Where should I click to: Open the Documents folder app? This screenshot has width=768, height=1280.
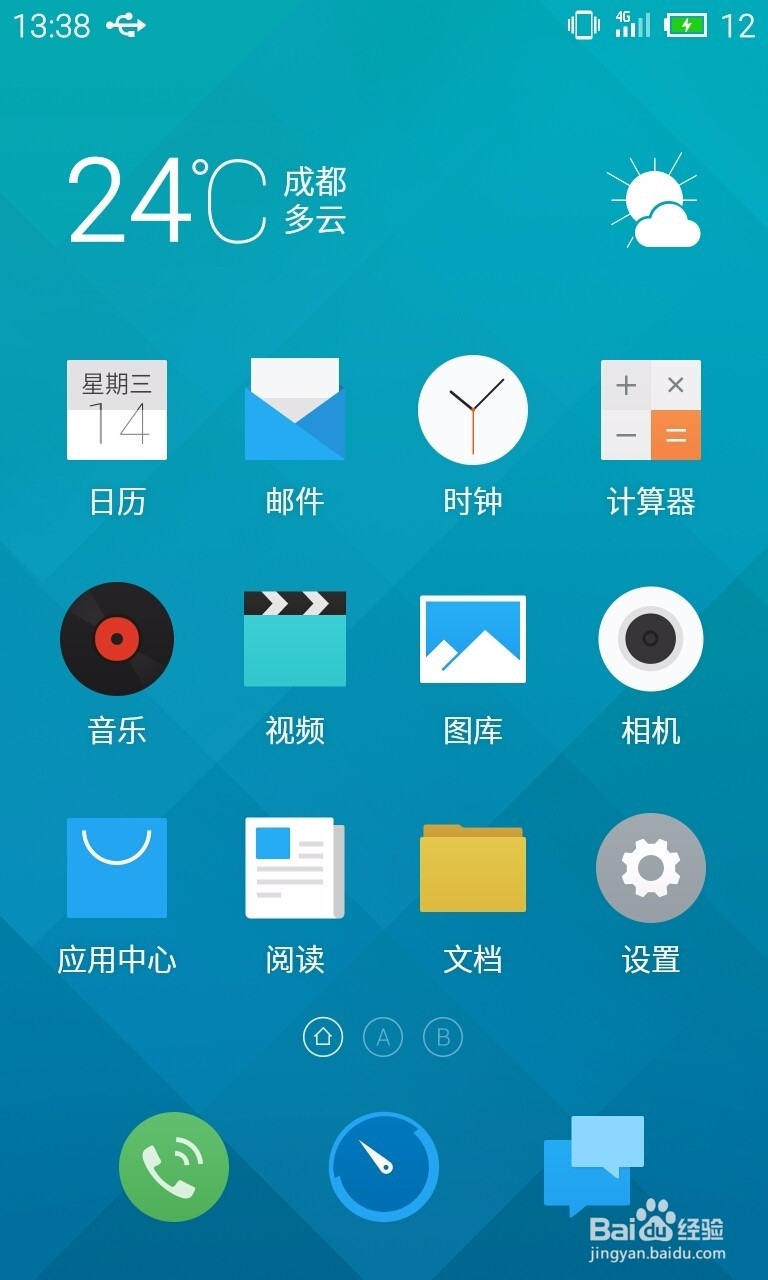(472, 868)
